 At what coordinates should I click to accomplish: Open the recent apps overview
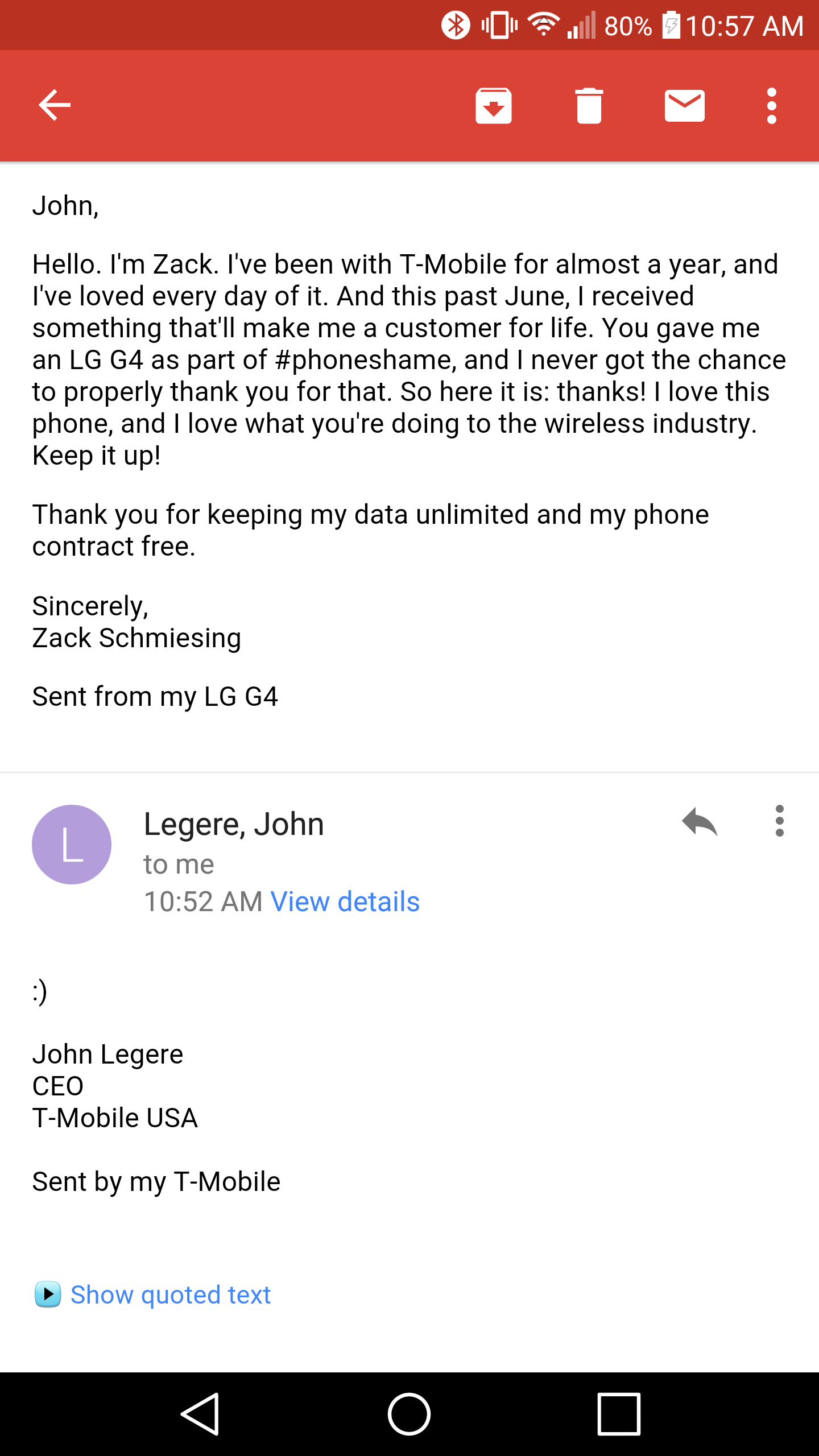pyautogui.click(x=619, y=1414)
